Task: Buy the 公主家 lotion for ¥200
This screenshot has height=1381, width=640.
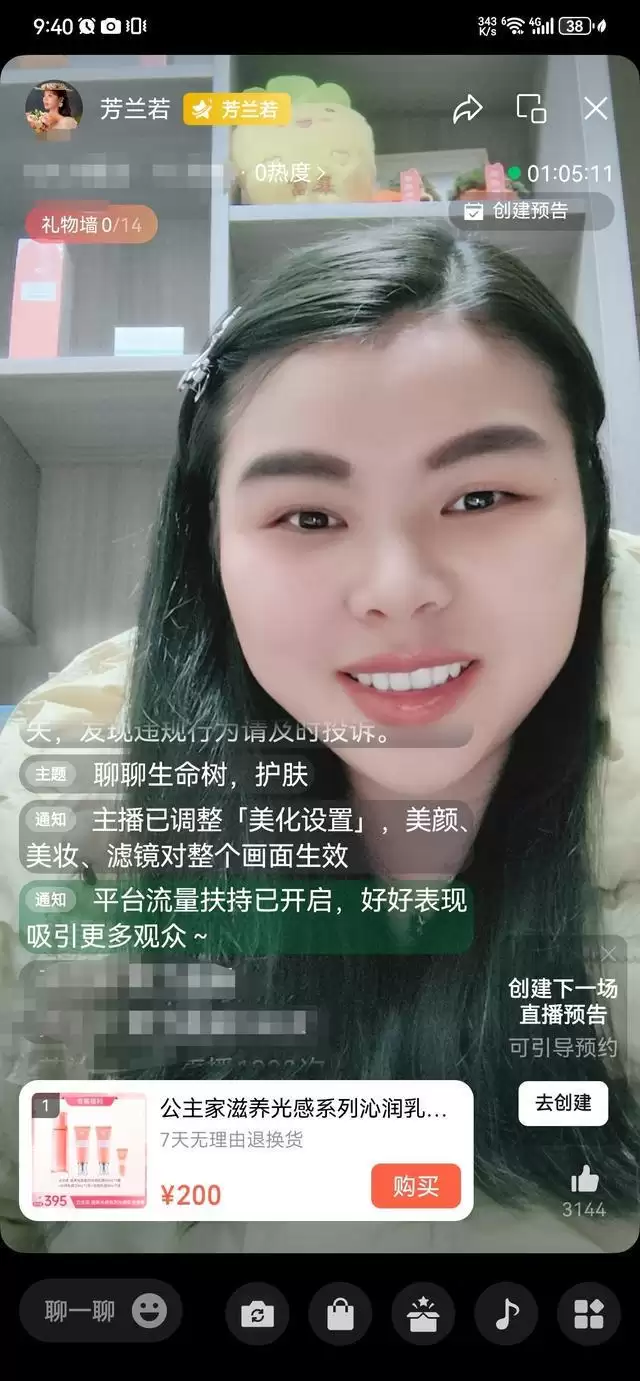Action: [415, 1186]
